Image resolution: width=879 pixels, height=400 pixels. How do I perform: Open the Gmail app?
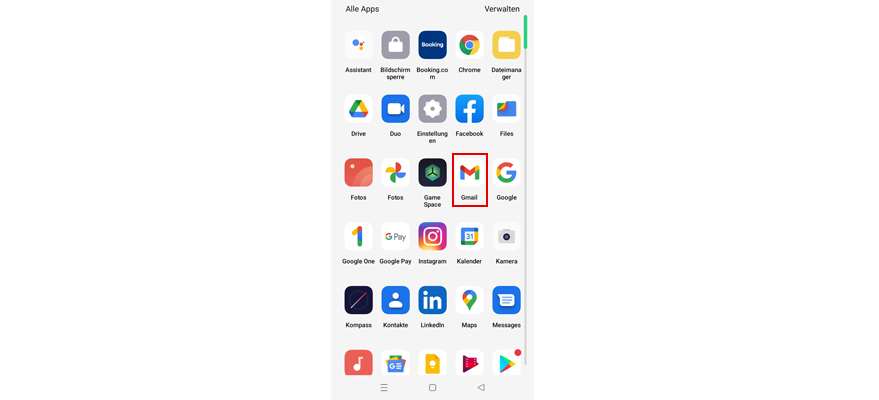click(x=469, y=173)
